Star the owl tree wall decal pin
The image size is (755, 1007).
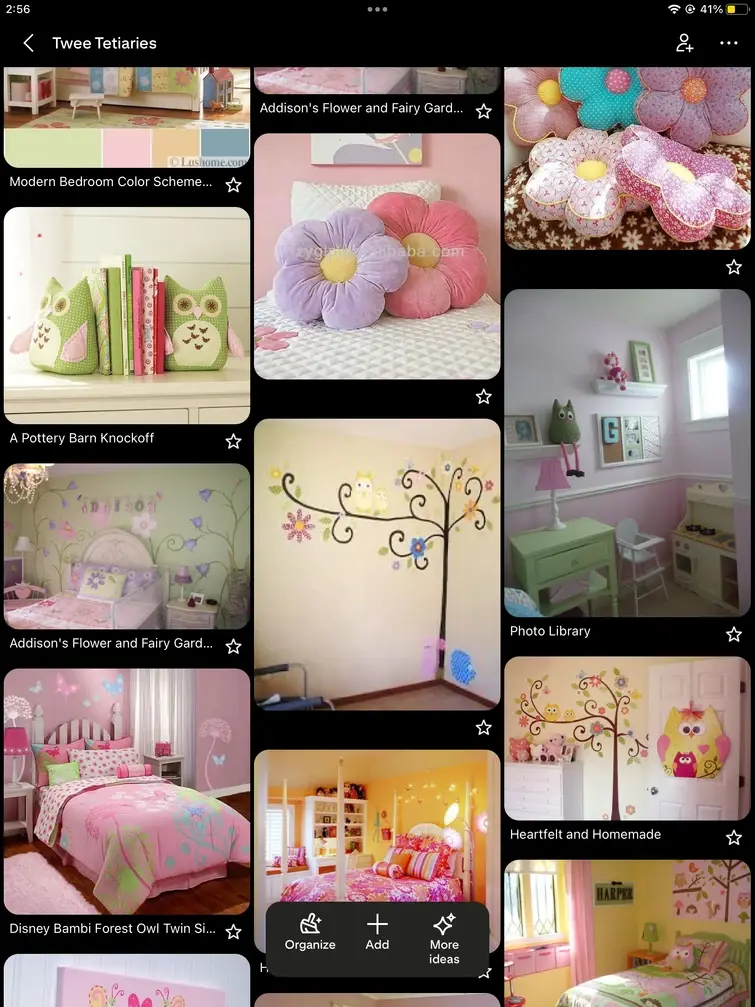point(484,728)
